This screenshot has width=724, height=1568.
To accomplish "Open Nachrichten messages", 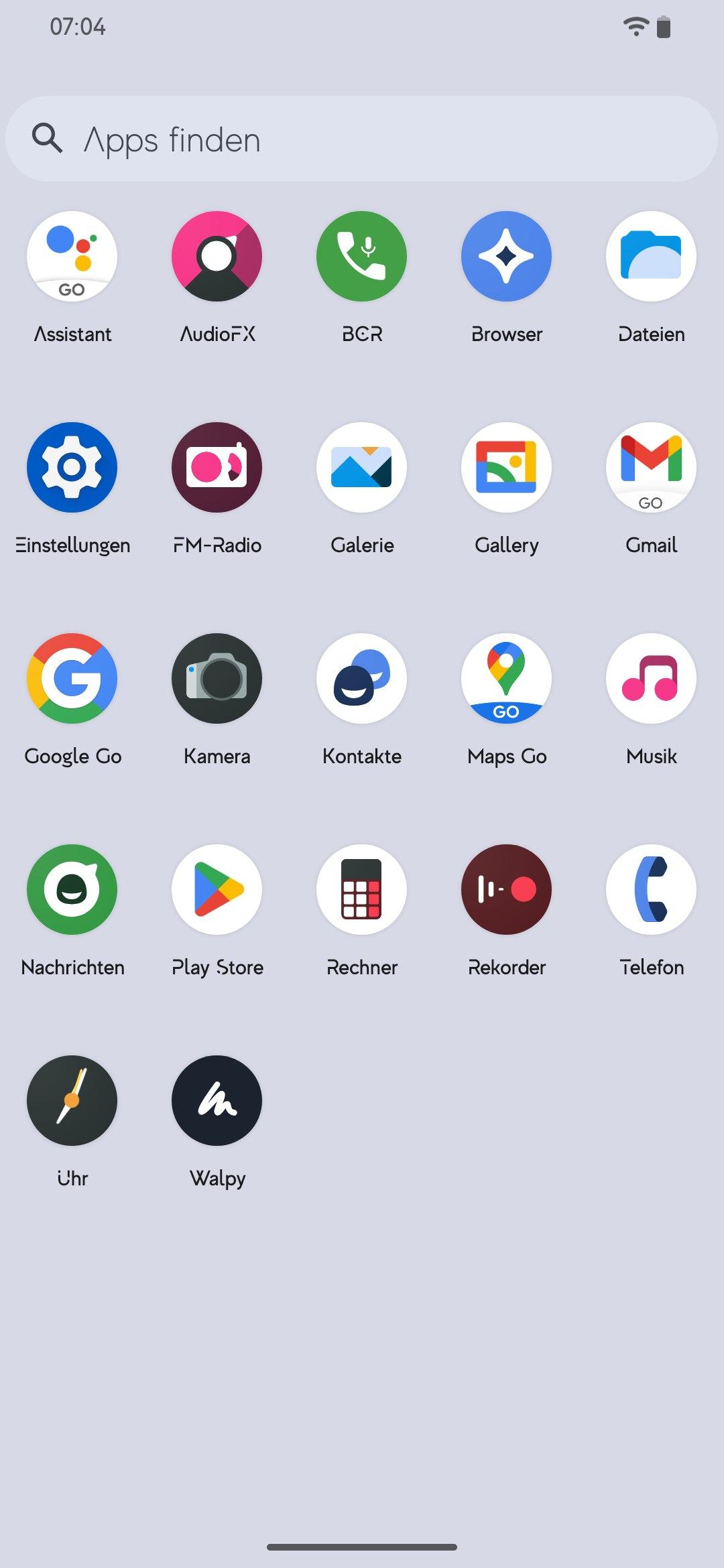I will point(72,890).
